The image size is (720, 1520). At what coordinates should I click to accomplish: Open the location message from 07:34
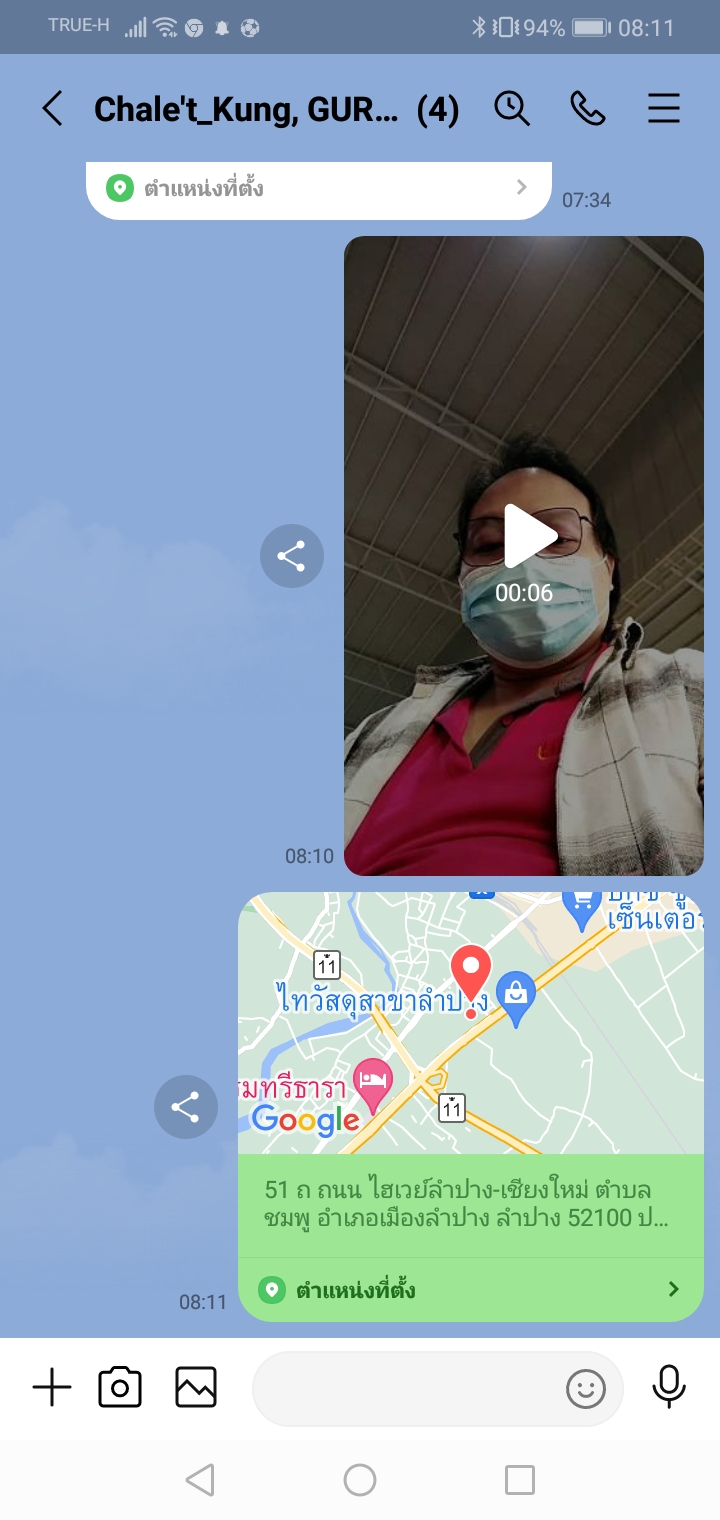pos(318,188)
